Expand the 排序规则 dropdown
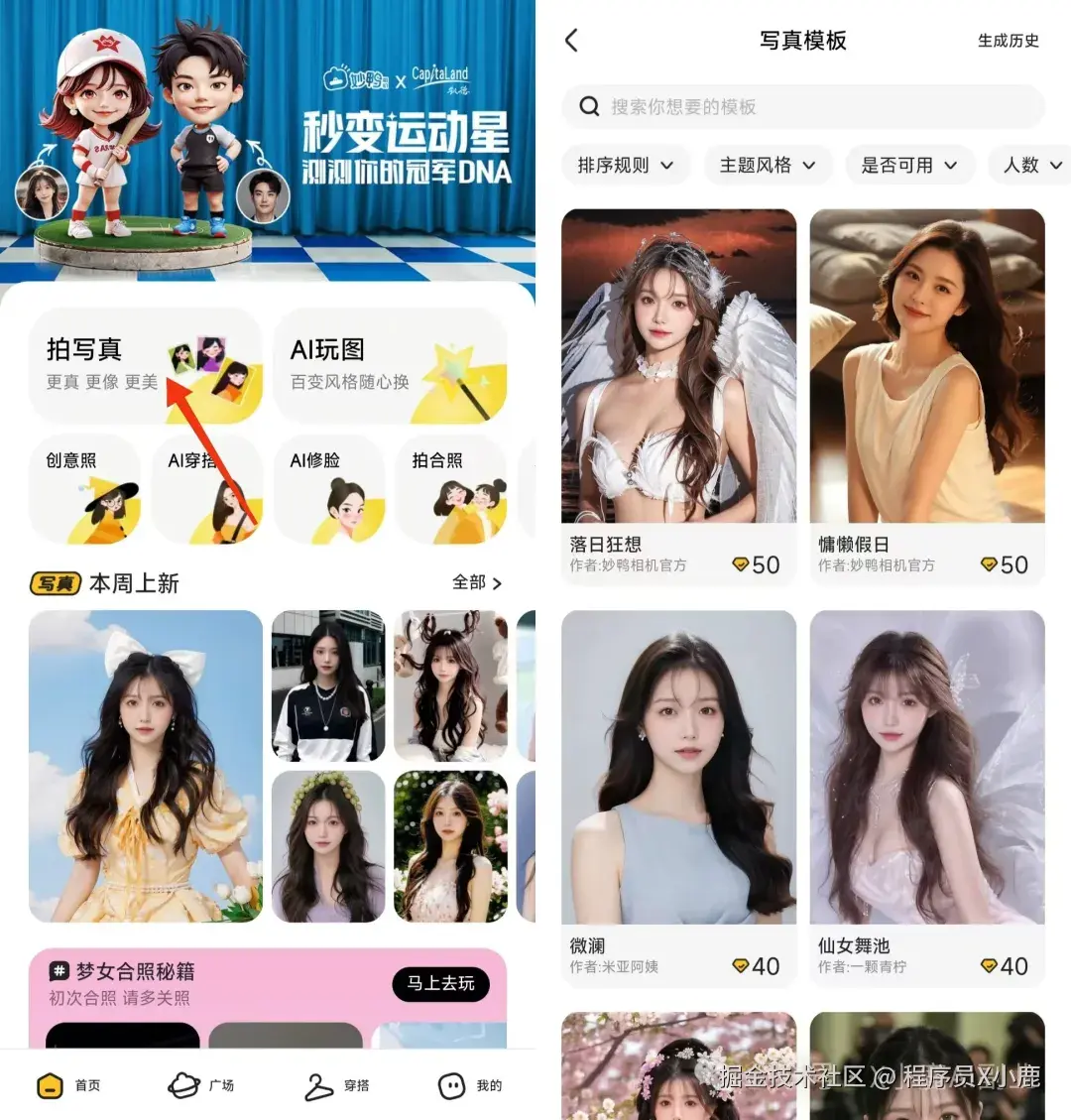This screenshot has width=1071, height=1120. (x=626, y=165)
